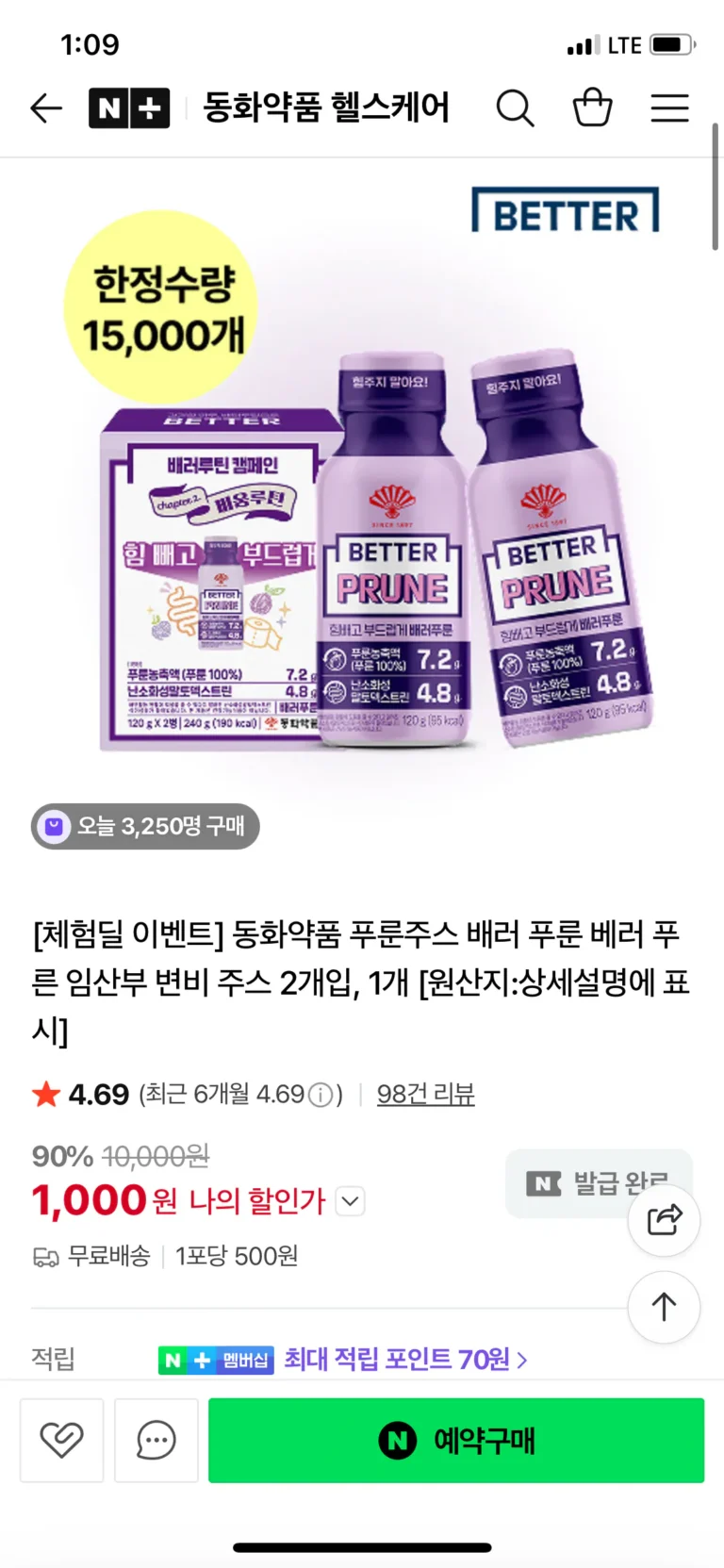Tap the green 예약구매 button
Screen dimensions: 724x1568
456,1441
